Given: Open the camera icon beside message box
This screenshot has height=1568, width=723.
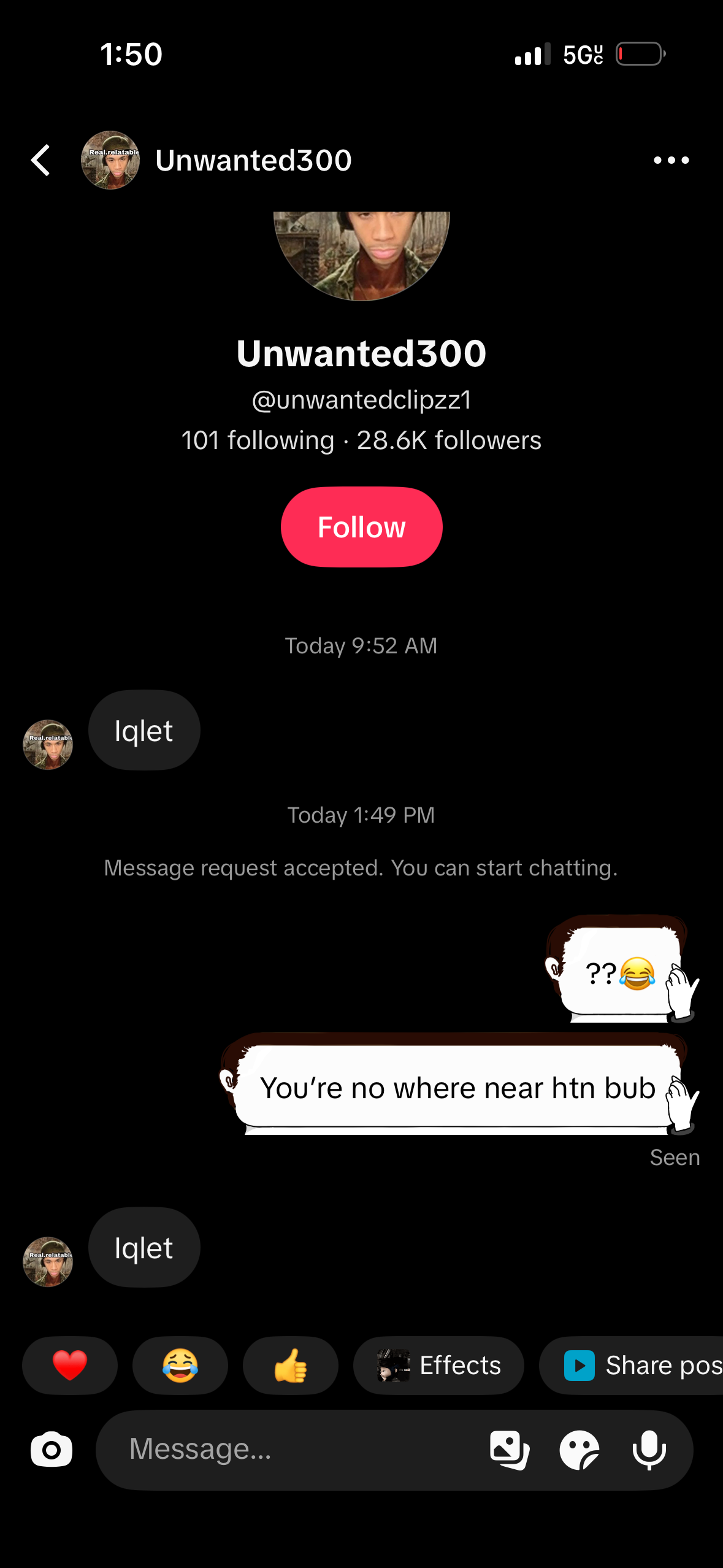Looking at the screenshot, I should click(x=52, y=1450).
